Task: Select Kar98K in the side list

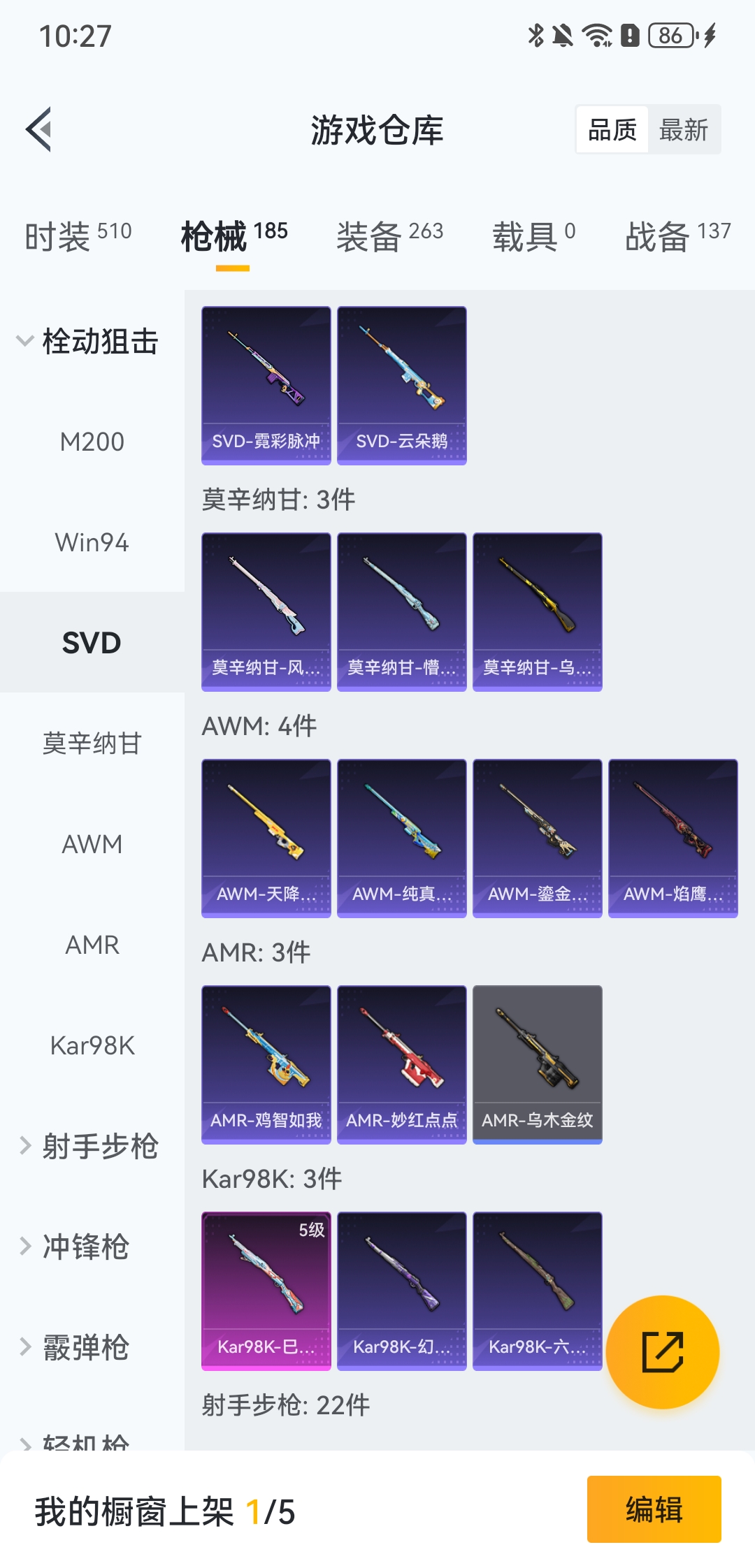Action: coord(92,1045)
